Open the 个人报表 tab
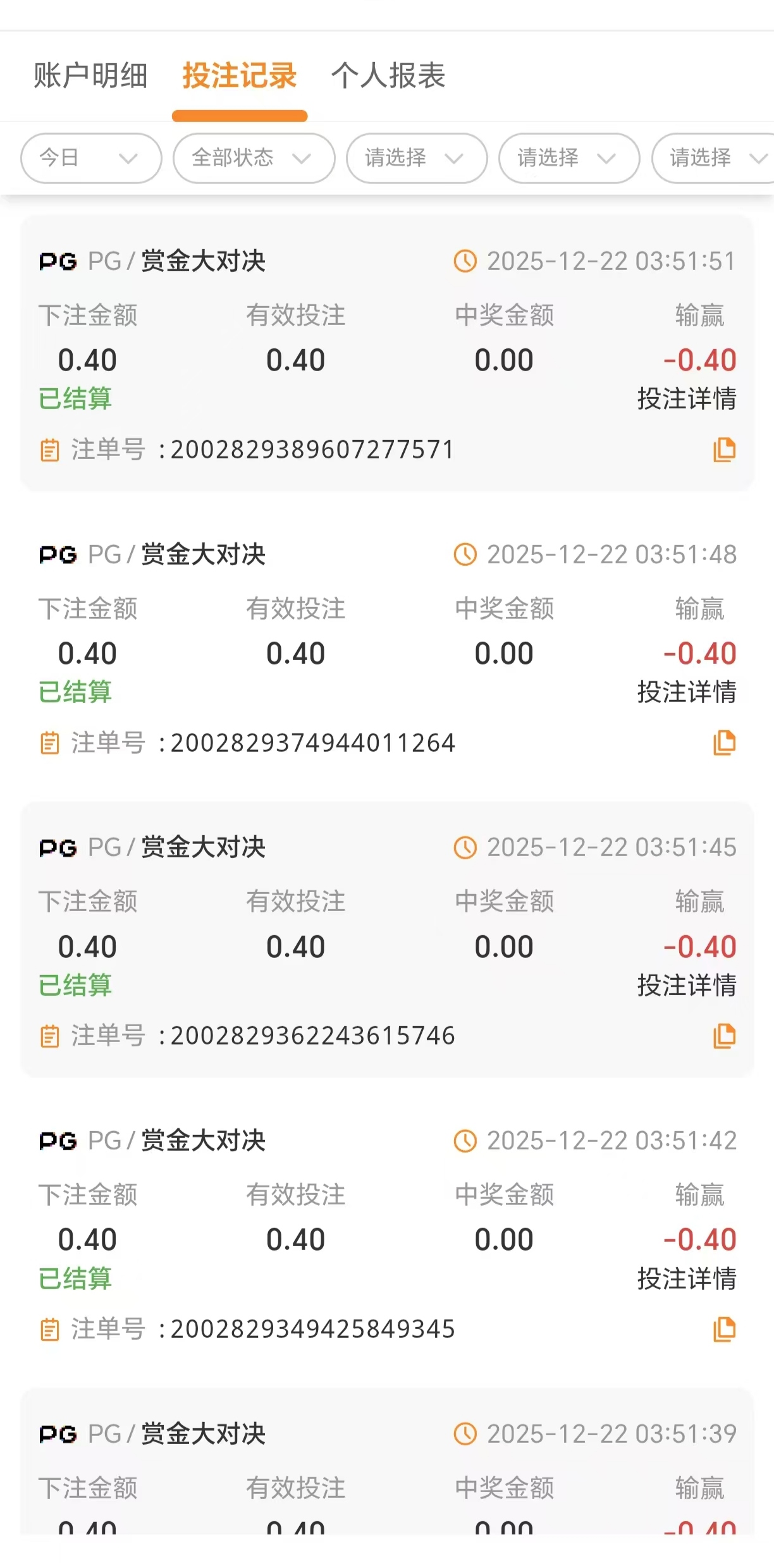Viewport: 774px width, 1568px height. [x=388, y=76]
